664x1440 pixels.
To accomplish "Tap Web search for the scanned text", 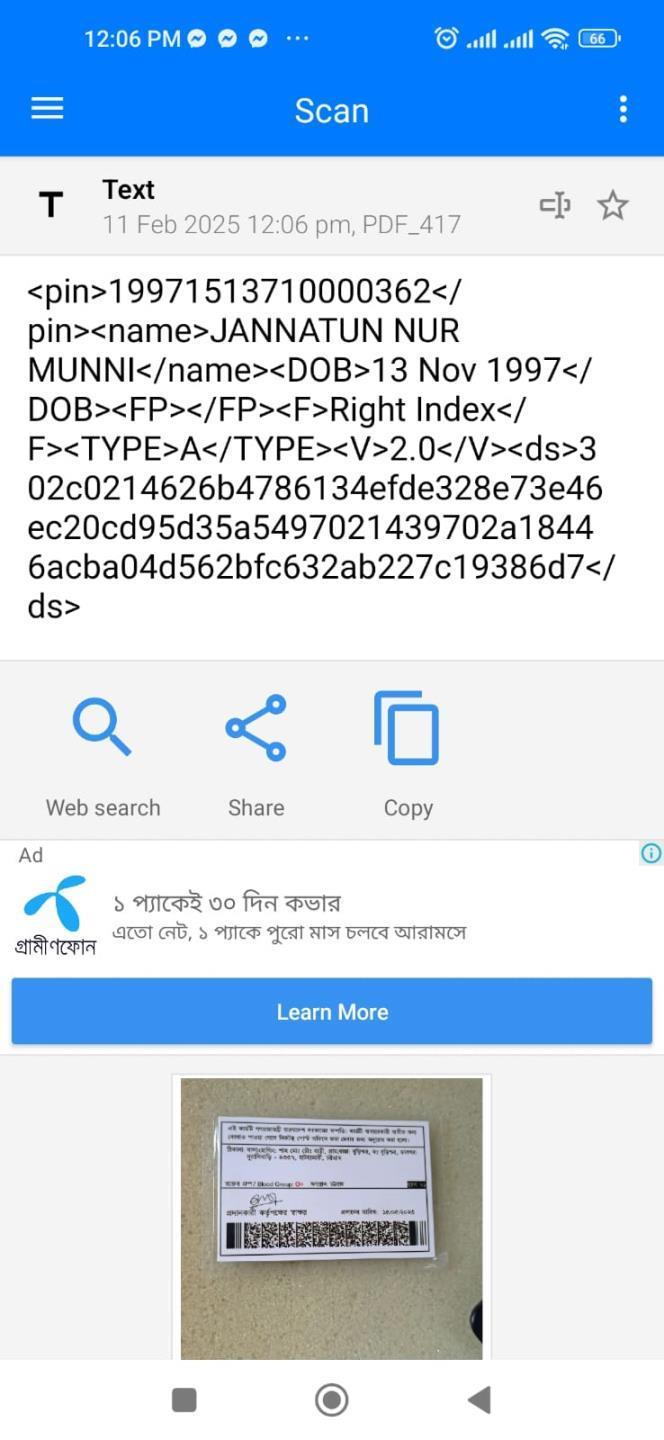I will pyautogui.click(x=103, y=756).
